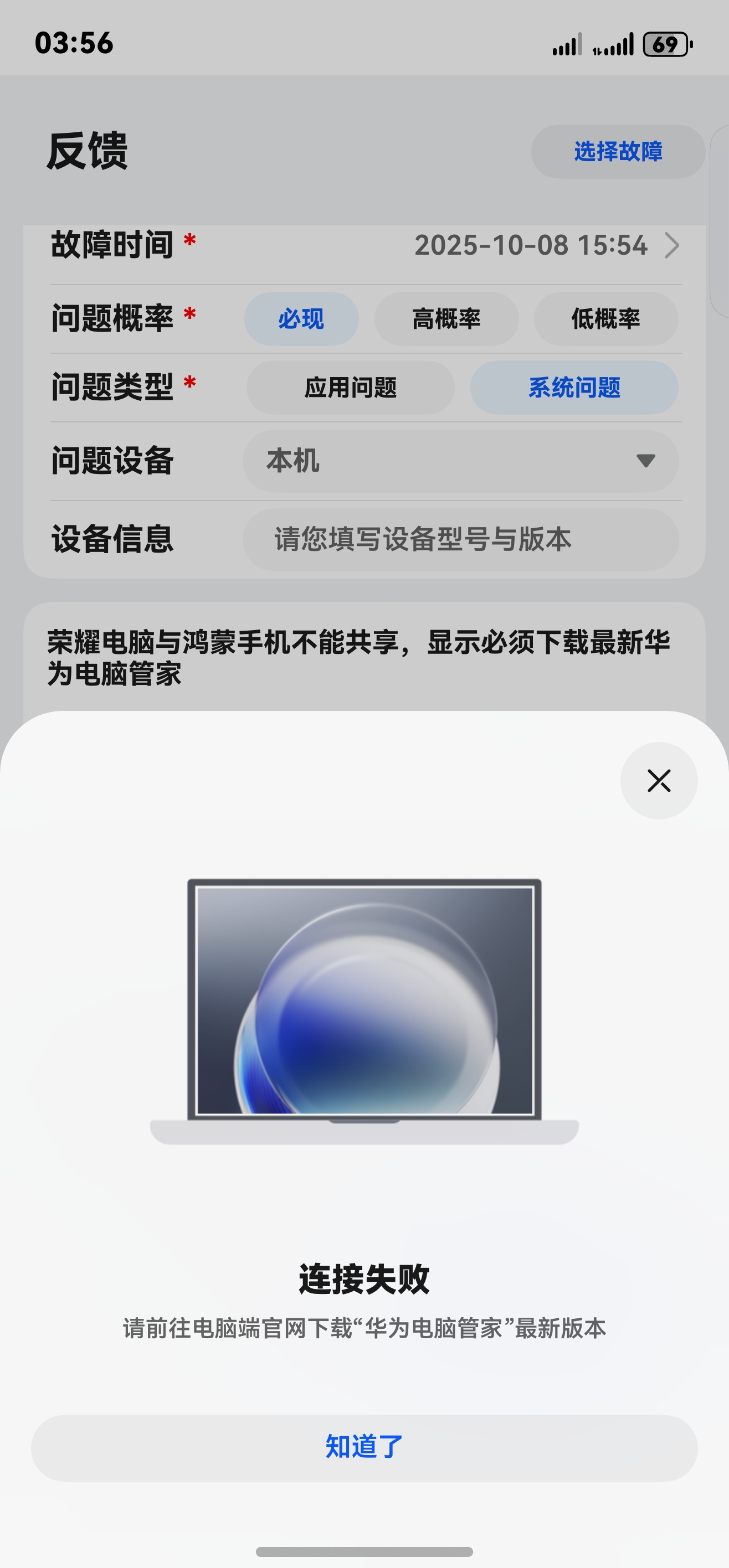Tap the cellular signal bars icon
729x1568 pixels.
(567, 44)
